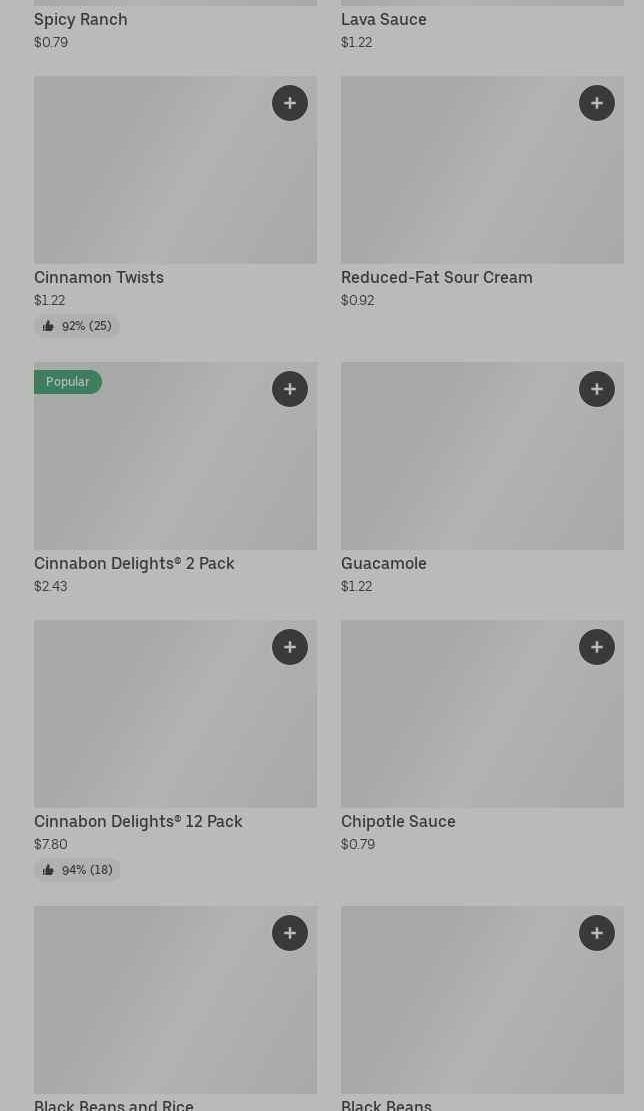Image resolution: width=644 pixels, height=1111 pixels.
Task: View Cinnabon Delights 12 Pack details
Action: [x=175, y=751]
